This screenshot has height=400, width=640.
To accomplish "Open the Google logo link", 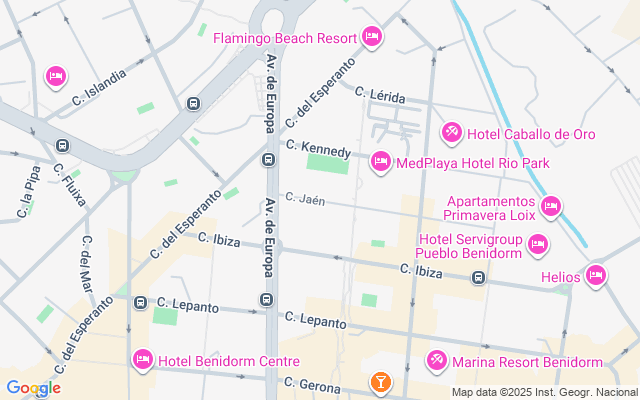I will pyautogui.click(x=32, y=388).
